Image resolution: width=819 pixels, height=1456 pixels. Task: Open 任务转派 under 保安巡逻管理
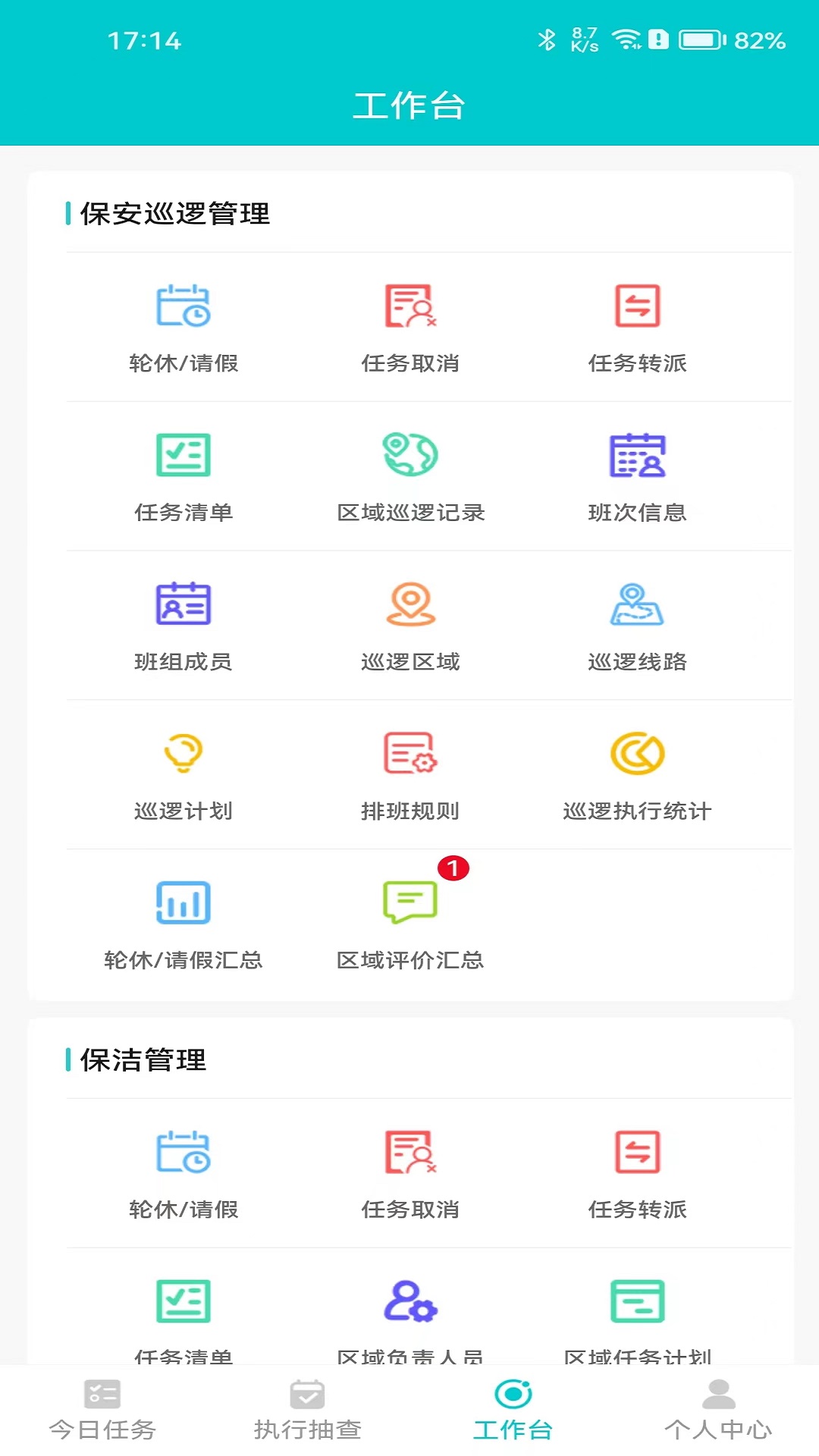pos(637,326)
